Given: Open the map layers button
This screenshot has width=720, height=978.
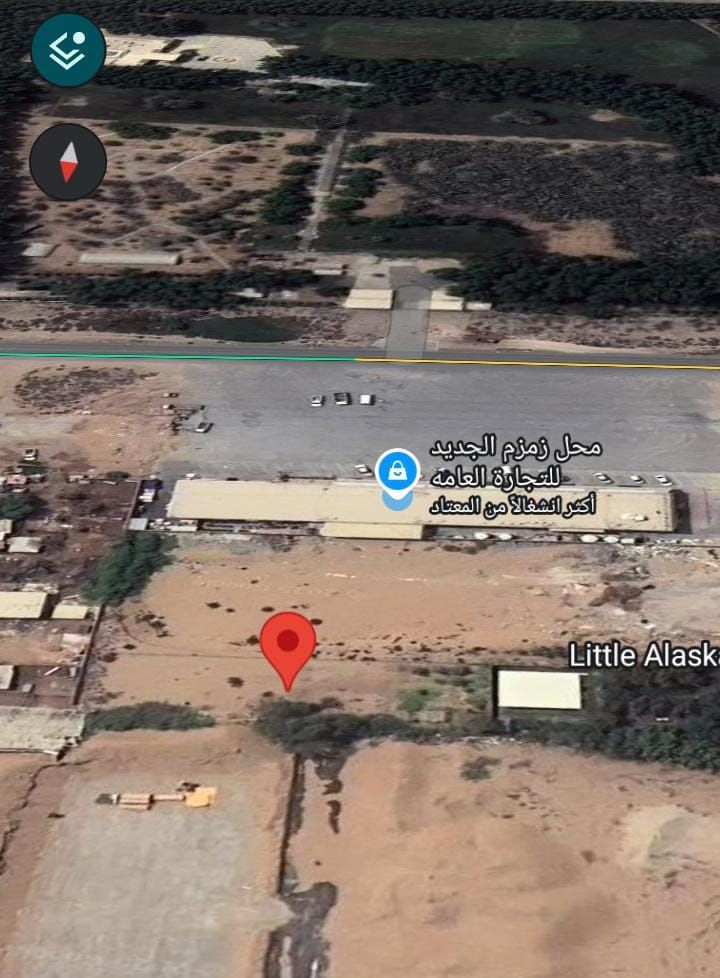Looking at the screenshot, I should tap(68, 50).
